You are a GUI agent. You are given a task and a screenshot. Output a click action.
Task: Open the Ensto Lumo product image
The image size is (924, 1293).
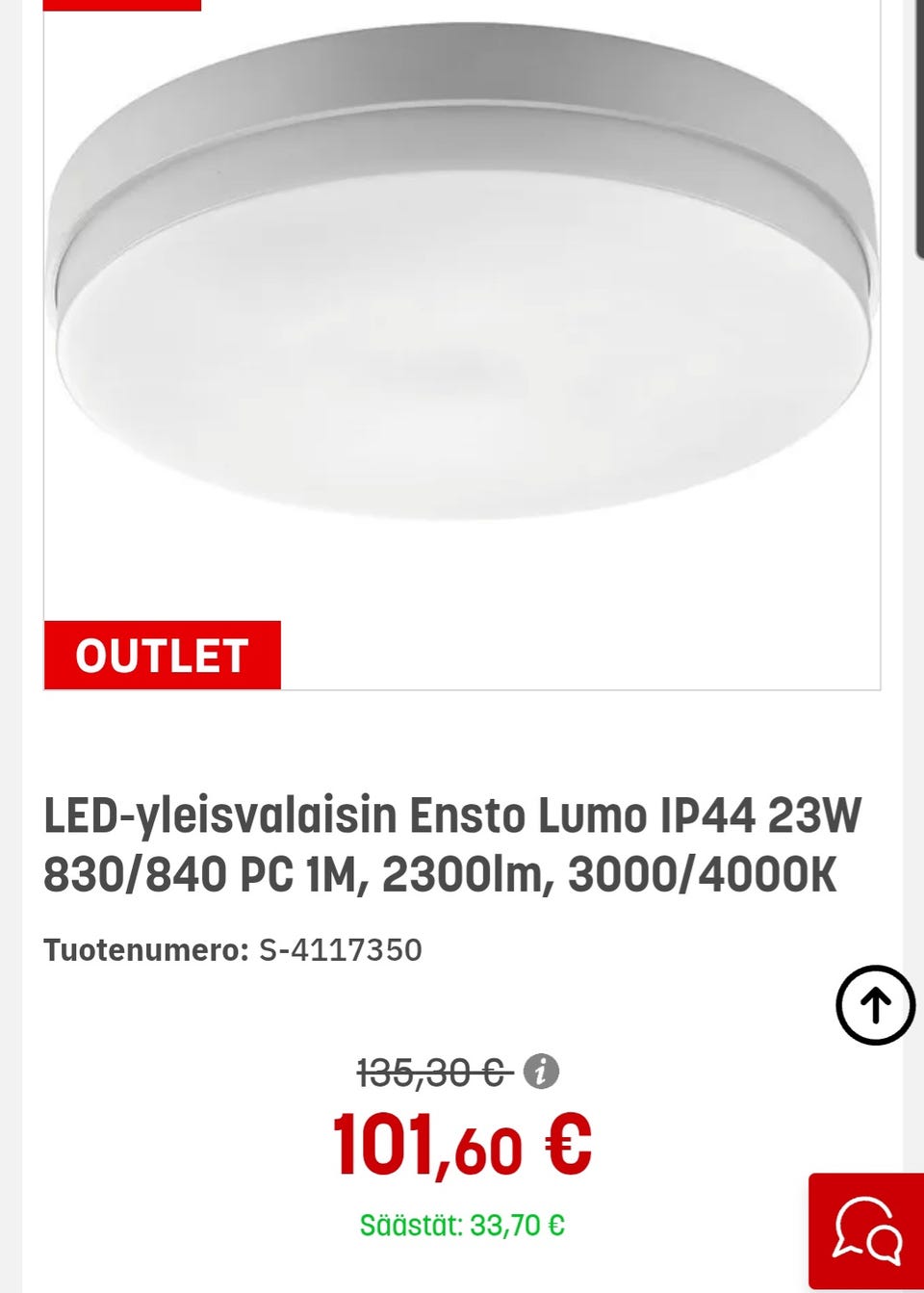[x=462, y=289]
